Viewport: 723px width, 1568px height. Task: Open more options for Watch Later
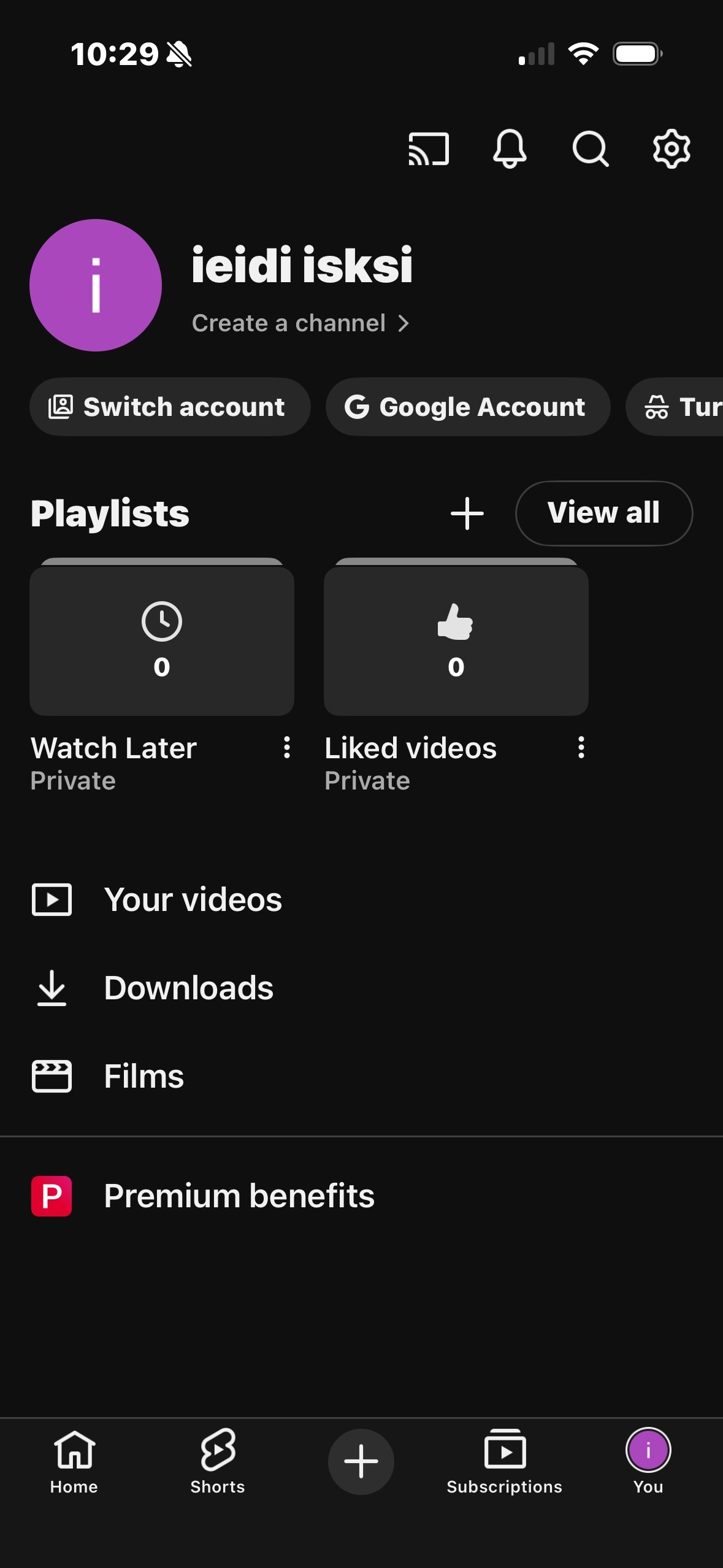(x=286, y=748)
